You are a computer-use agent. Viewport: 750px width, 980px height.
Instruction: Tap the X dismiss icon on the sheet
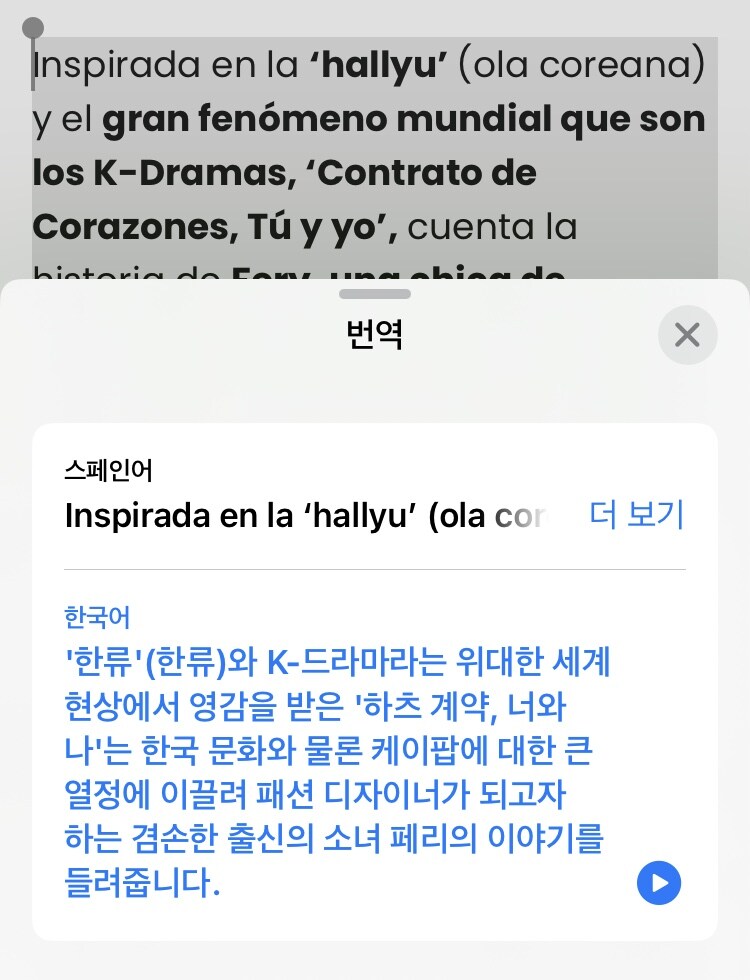tap(687, 336)
